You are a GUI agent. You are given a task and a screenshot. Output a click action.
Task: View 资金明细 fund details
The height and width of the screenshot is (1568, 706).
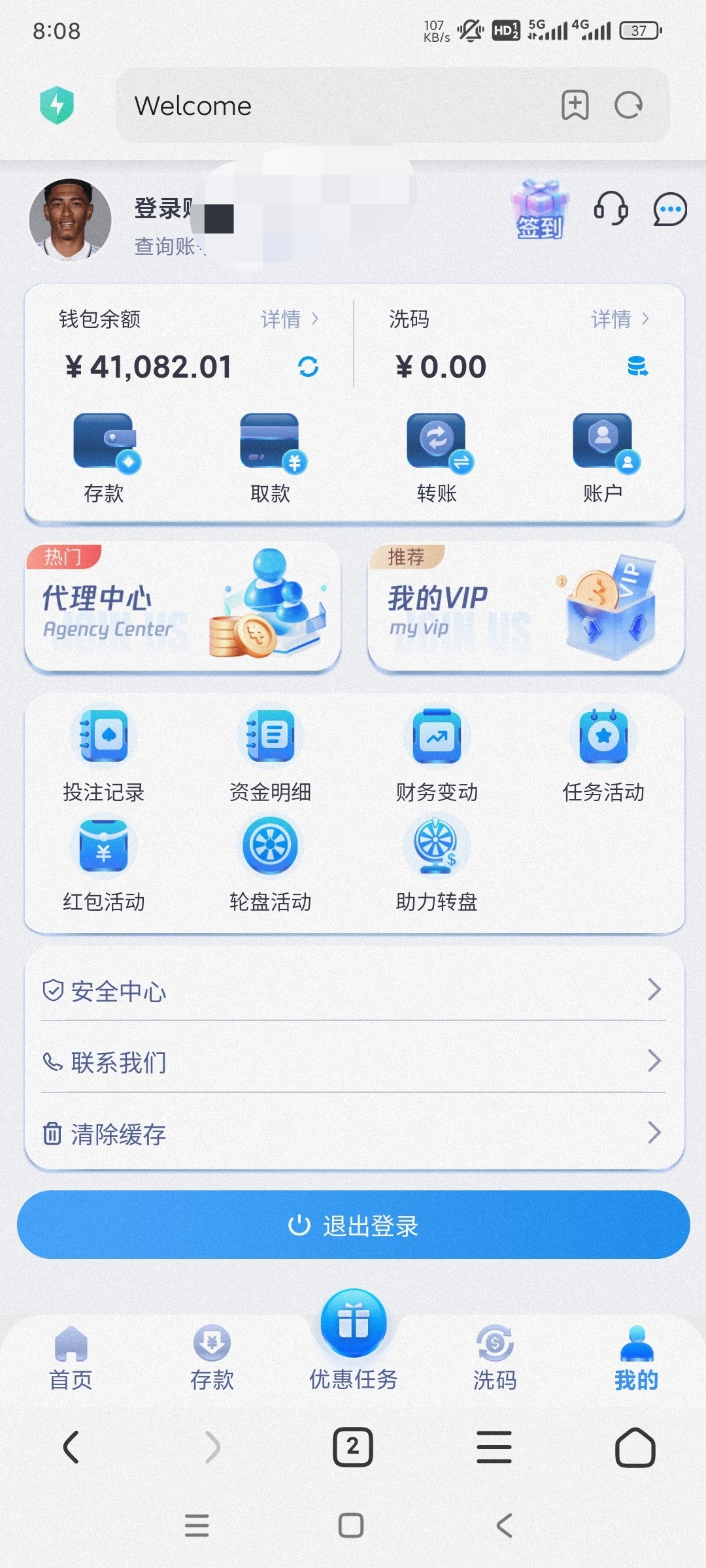point(271,756)
